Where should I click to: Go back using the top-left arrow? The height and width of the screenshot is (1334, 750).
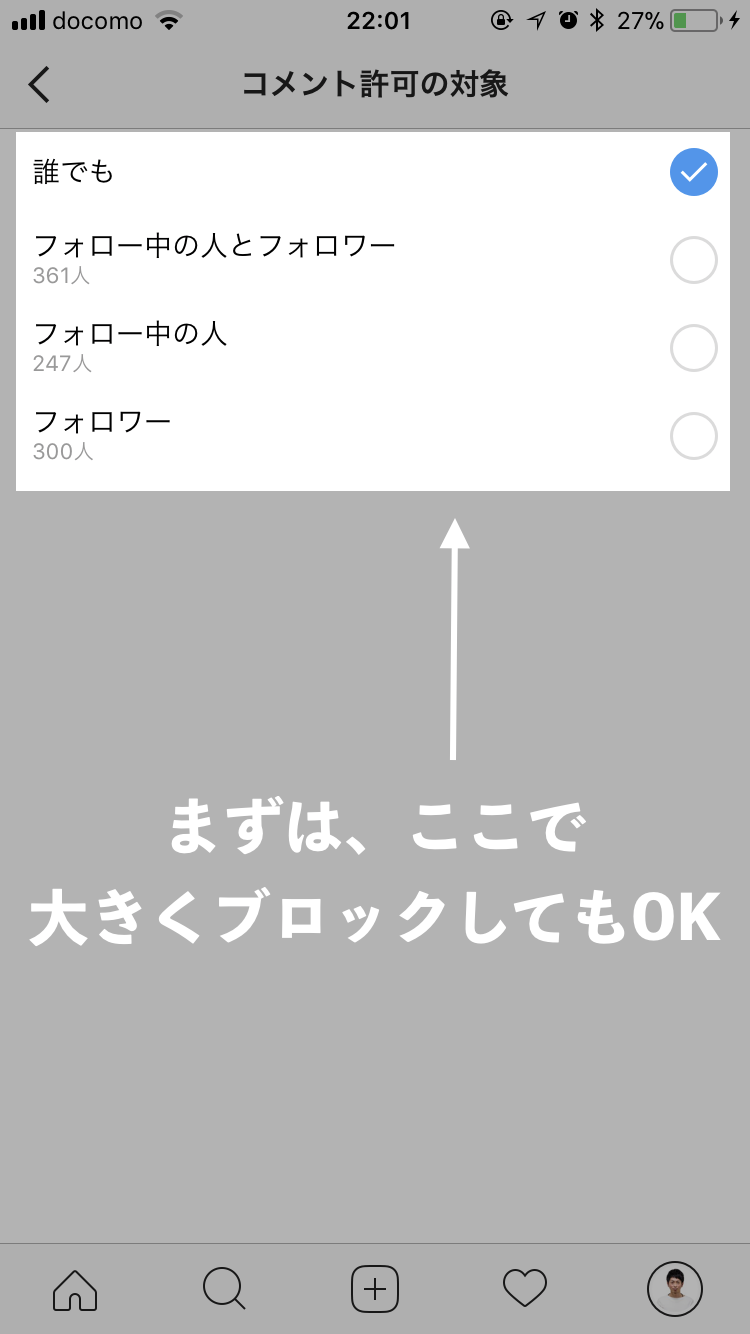39,85
